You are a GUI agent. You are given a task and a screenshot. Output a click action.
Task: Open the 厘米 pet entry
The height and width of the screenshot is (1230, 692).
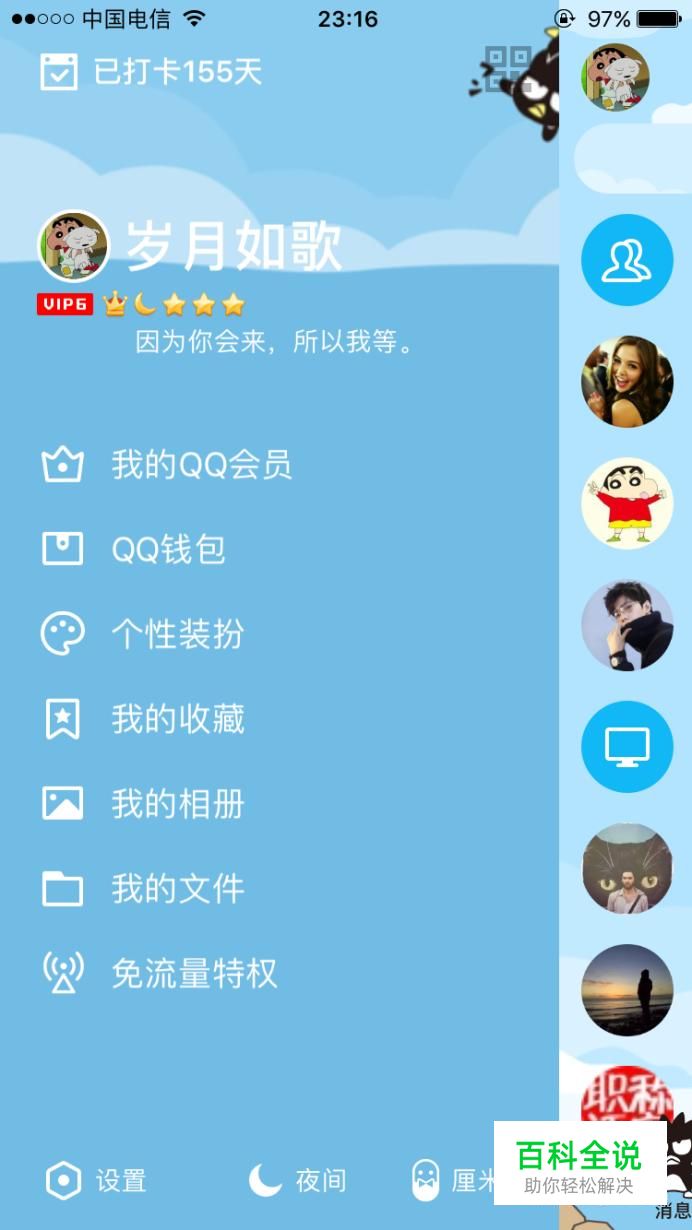tap(452, 1181)
